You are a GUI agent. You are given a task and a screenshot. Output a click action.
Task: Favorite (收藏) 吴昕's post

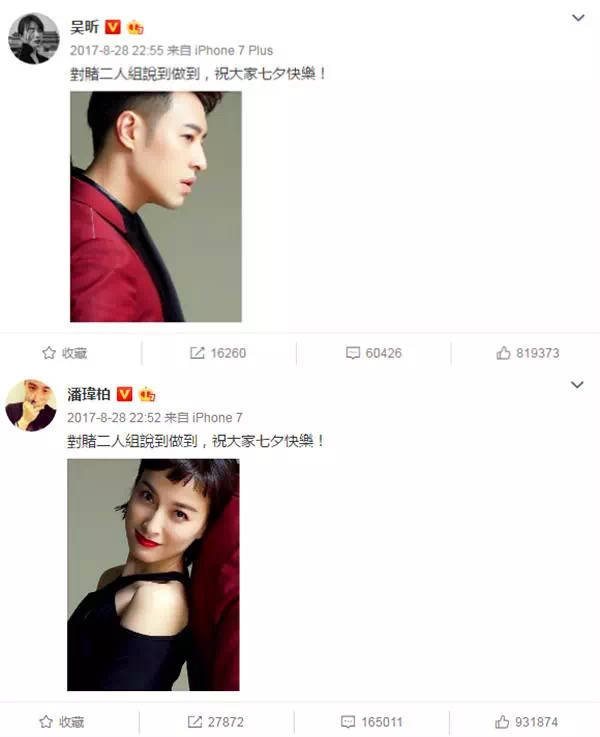64,353
